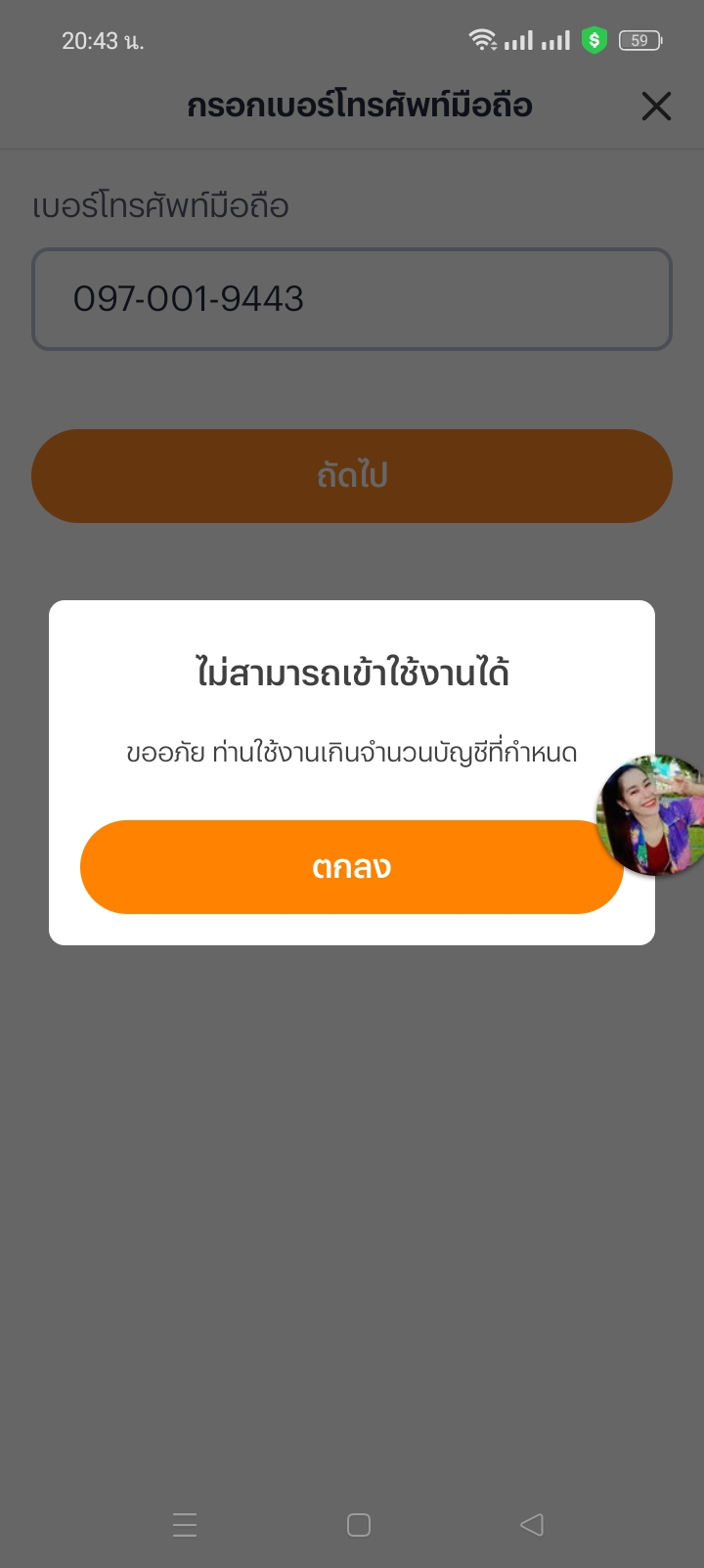Go back using the system back button
704x1568 pixels.
pos(532,1524)
